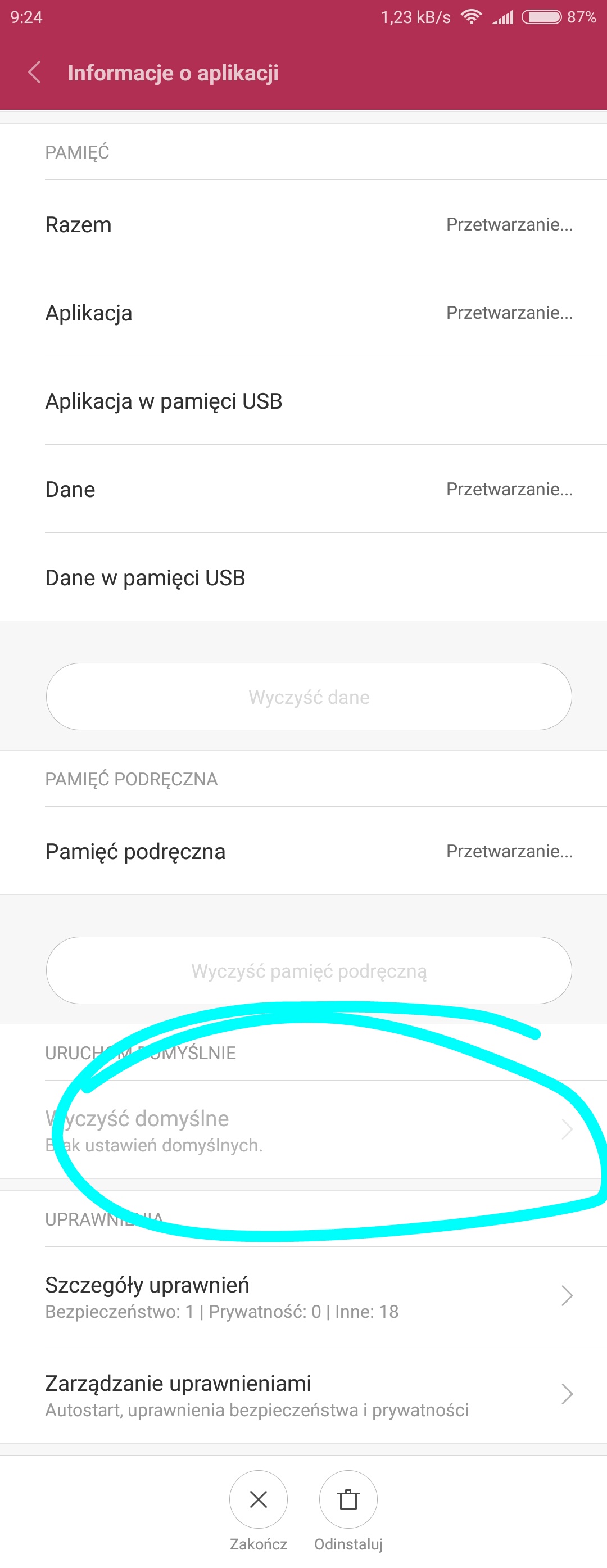This screenshot has width=607, height=1568.
Task: Uninstall the app via Odinstaluj
Action: (348, 1500)
